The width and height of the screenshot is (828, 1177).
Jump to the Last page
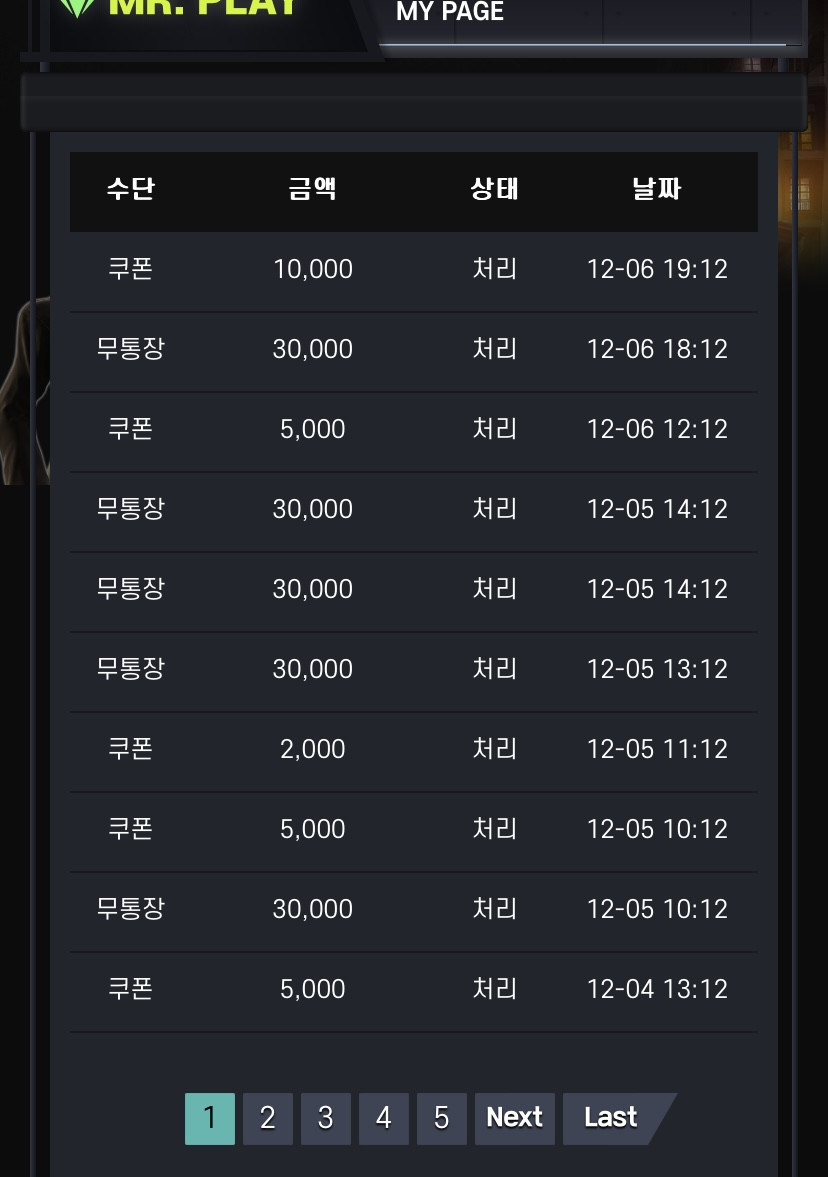click(611, 1118)
